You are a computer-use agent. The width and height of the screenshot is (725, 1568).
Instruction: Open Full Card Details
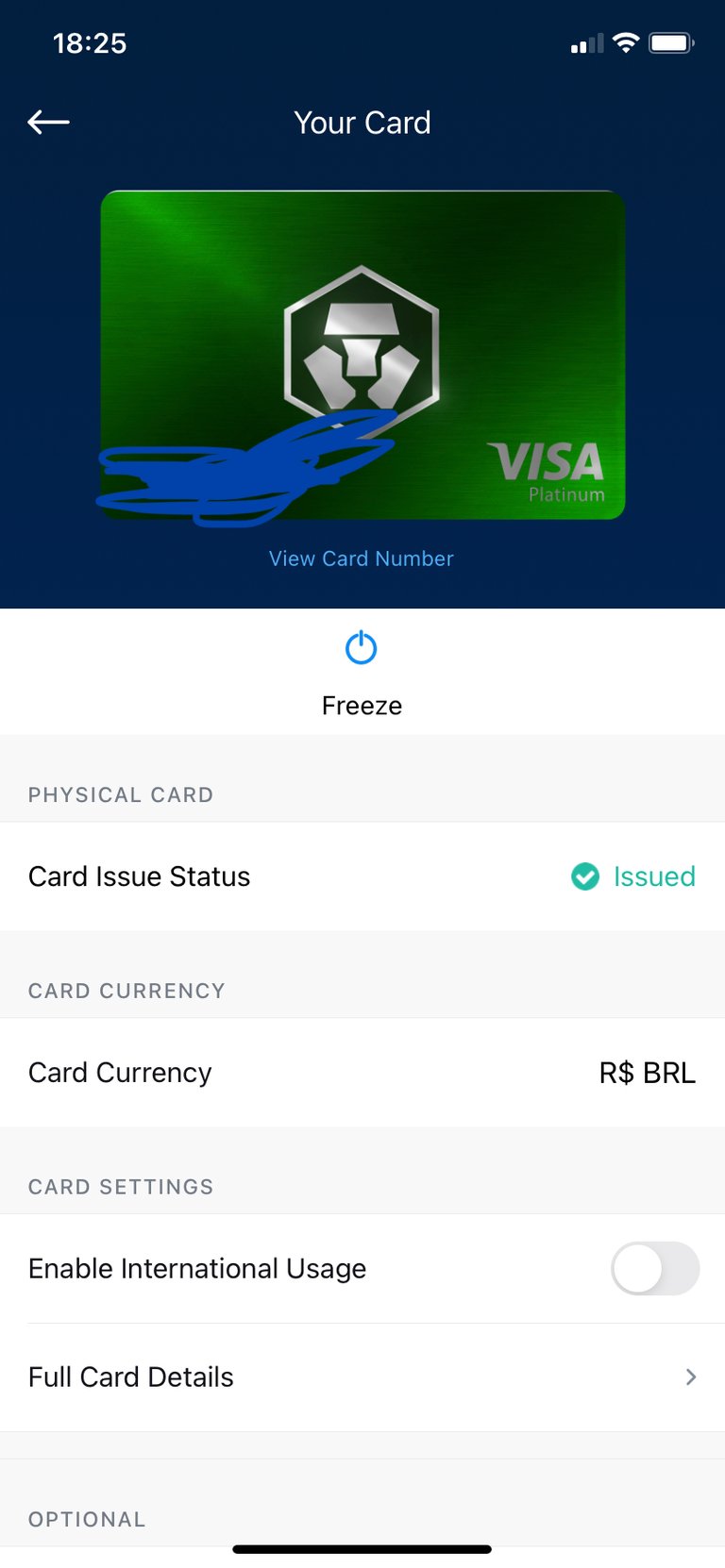click(362, 1377)
